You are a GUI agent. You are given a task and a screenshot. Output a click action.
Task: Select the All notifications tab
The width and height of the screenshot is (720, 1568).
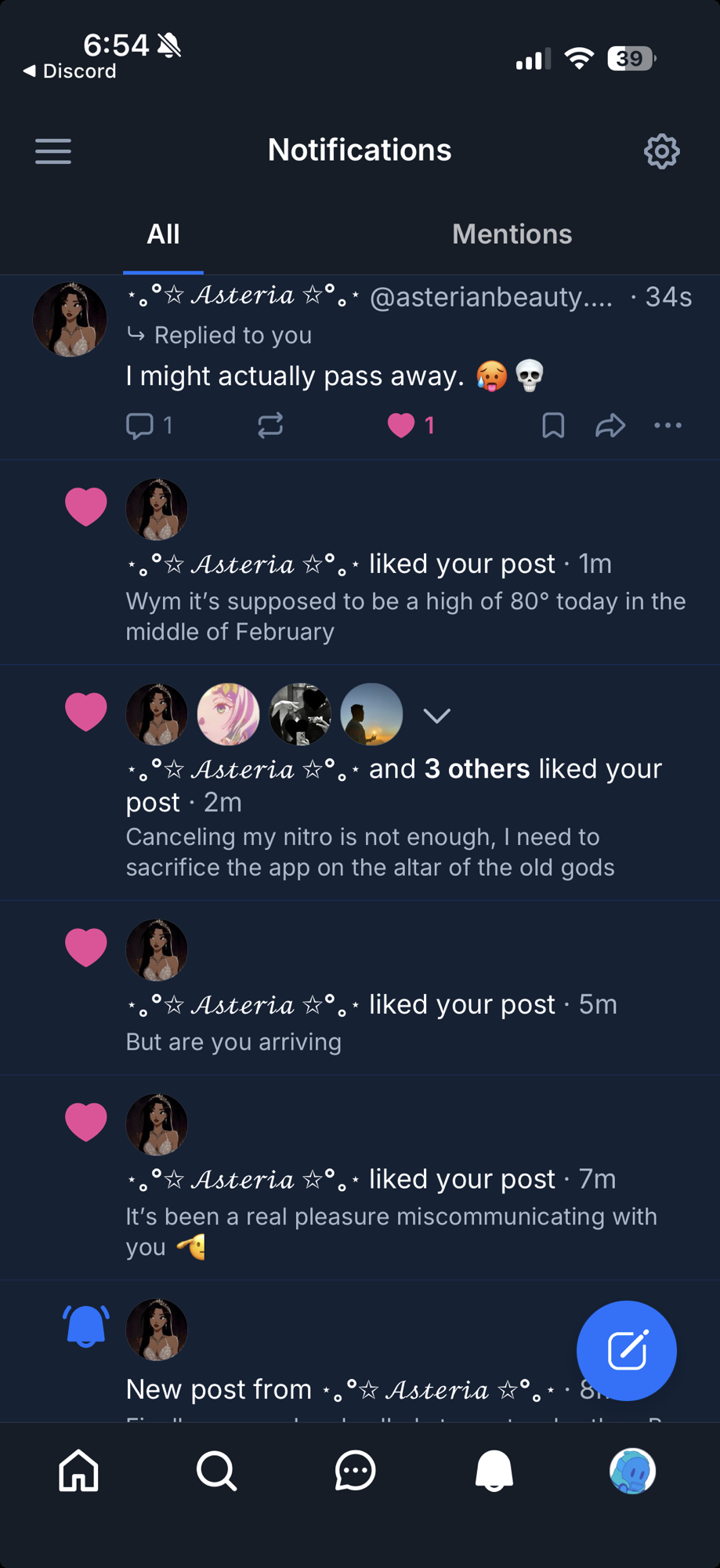[x=163, y=234]
